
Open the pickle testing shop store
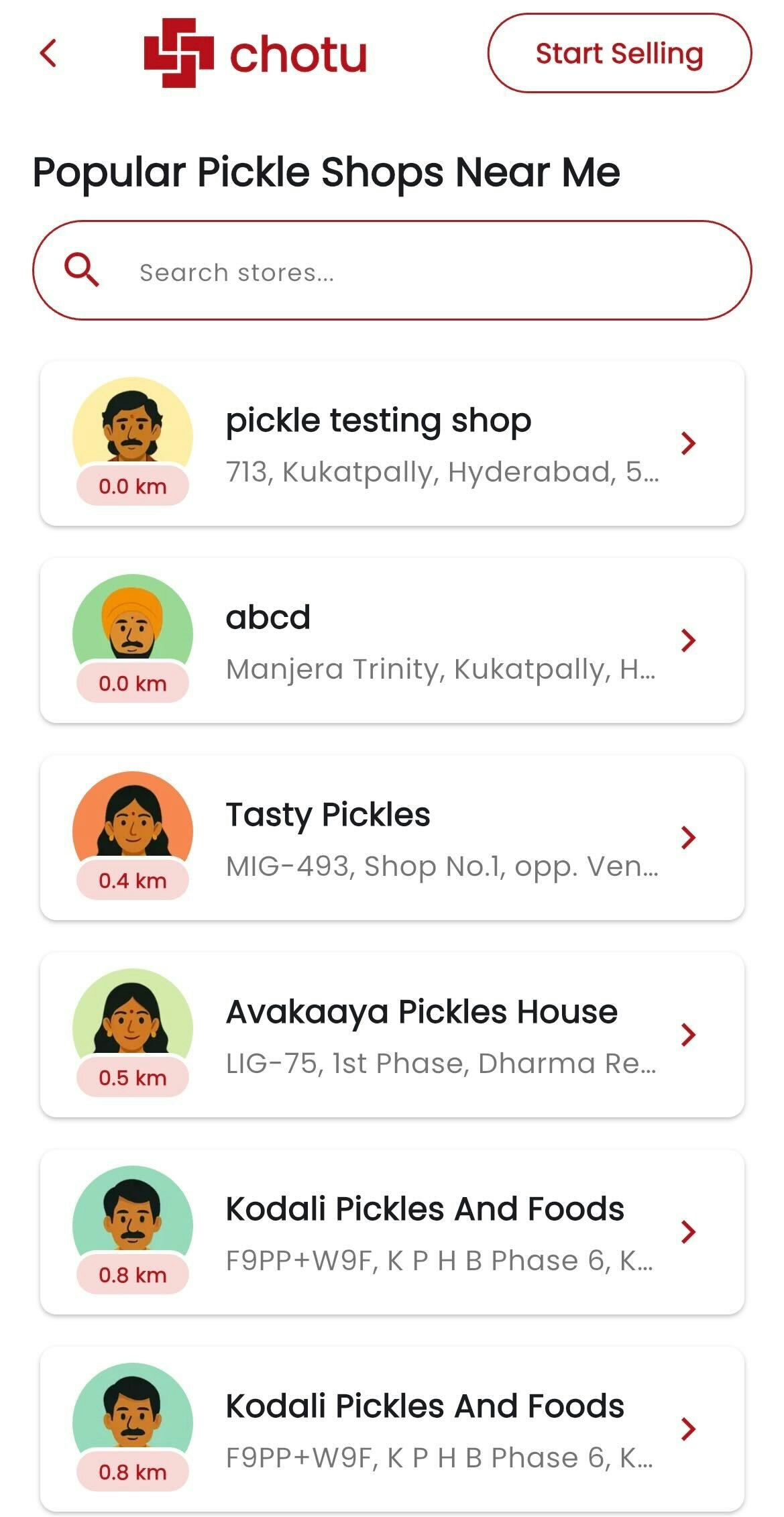click(392, 443)
